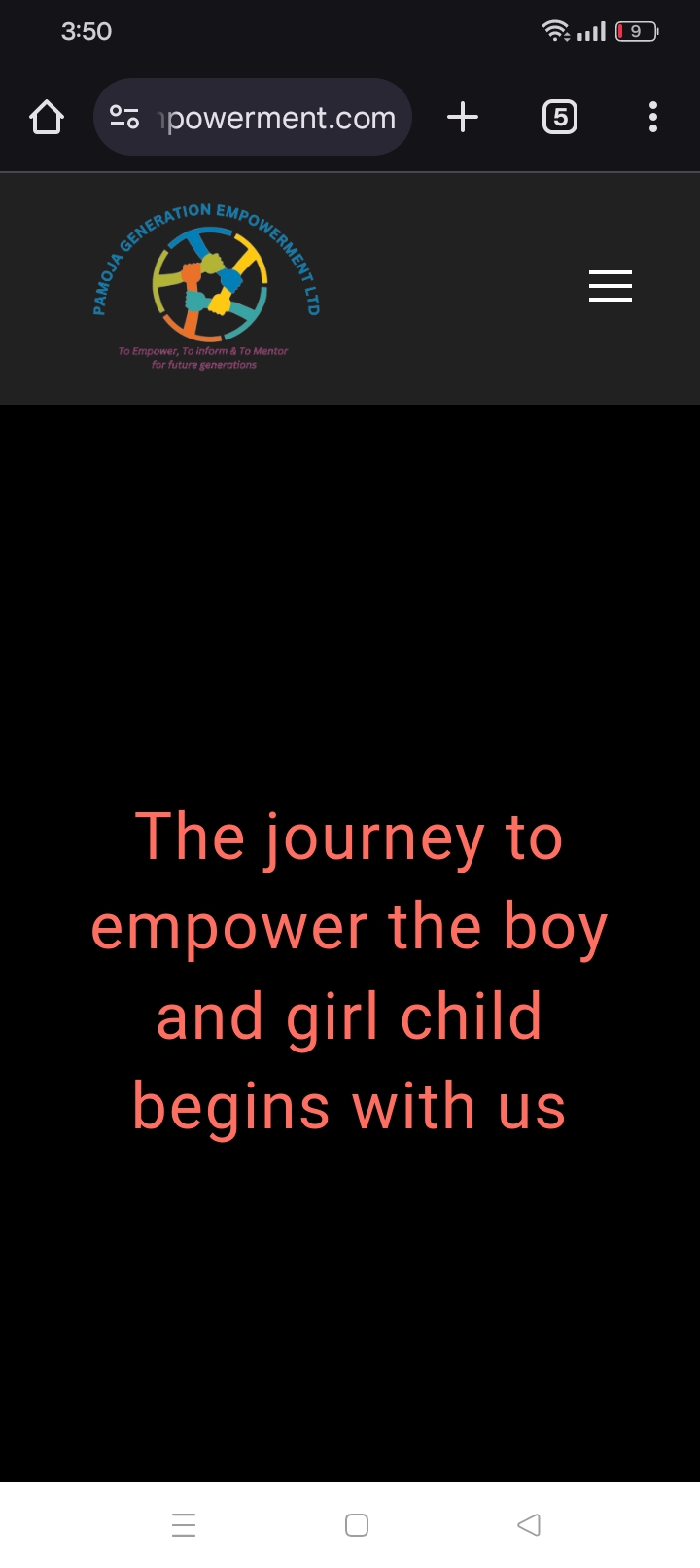Screen dimensions: 700x1568
Task: View site information icon in address bar
Action: [124, 118]
